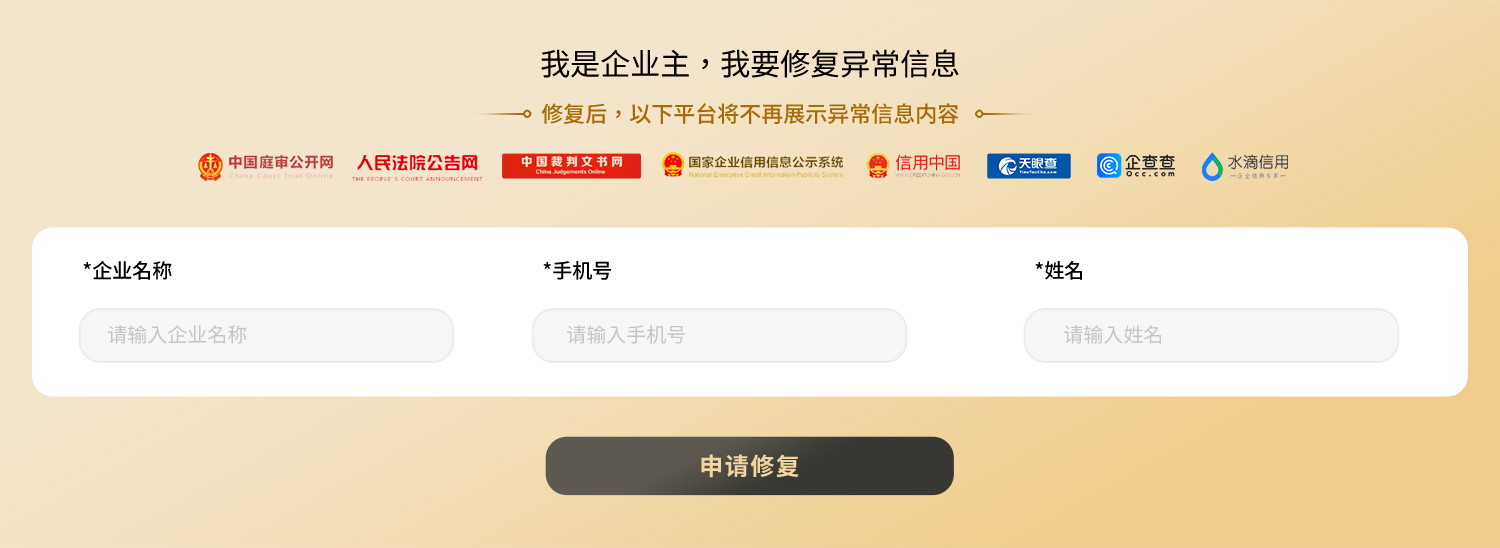Enter phone number in 手机号 field
The height and width of the screenshot is (548, 1500).
718,335
